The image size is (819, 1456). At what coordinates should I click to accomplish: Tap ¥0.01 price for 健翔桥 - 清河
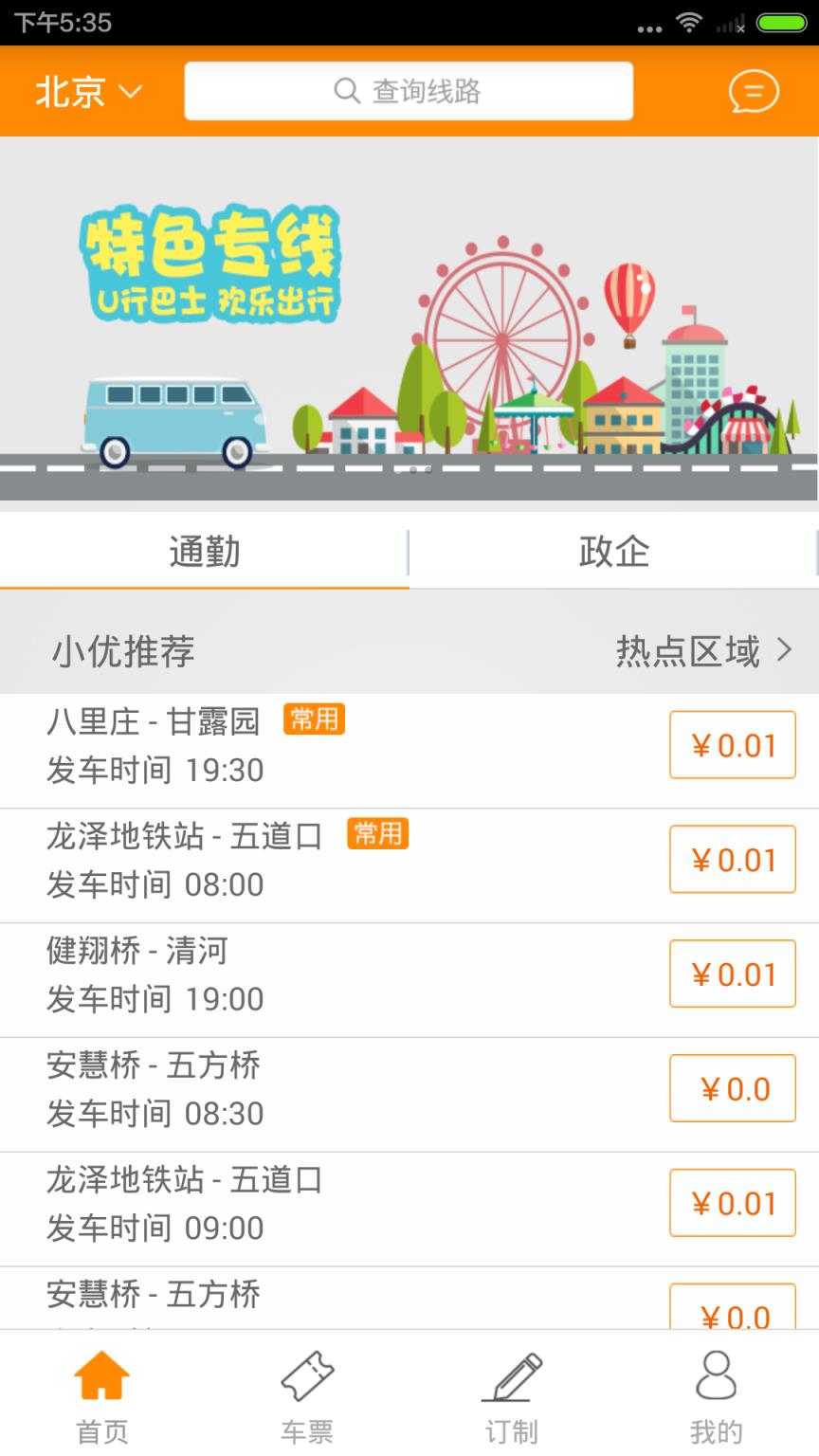click(x=732, y=974)
